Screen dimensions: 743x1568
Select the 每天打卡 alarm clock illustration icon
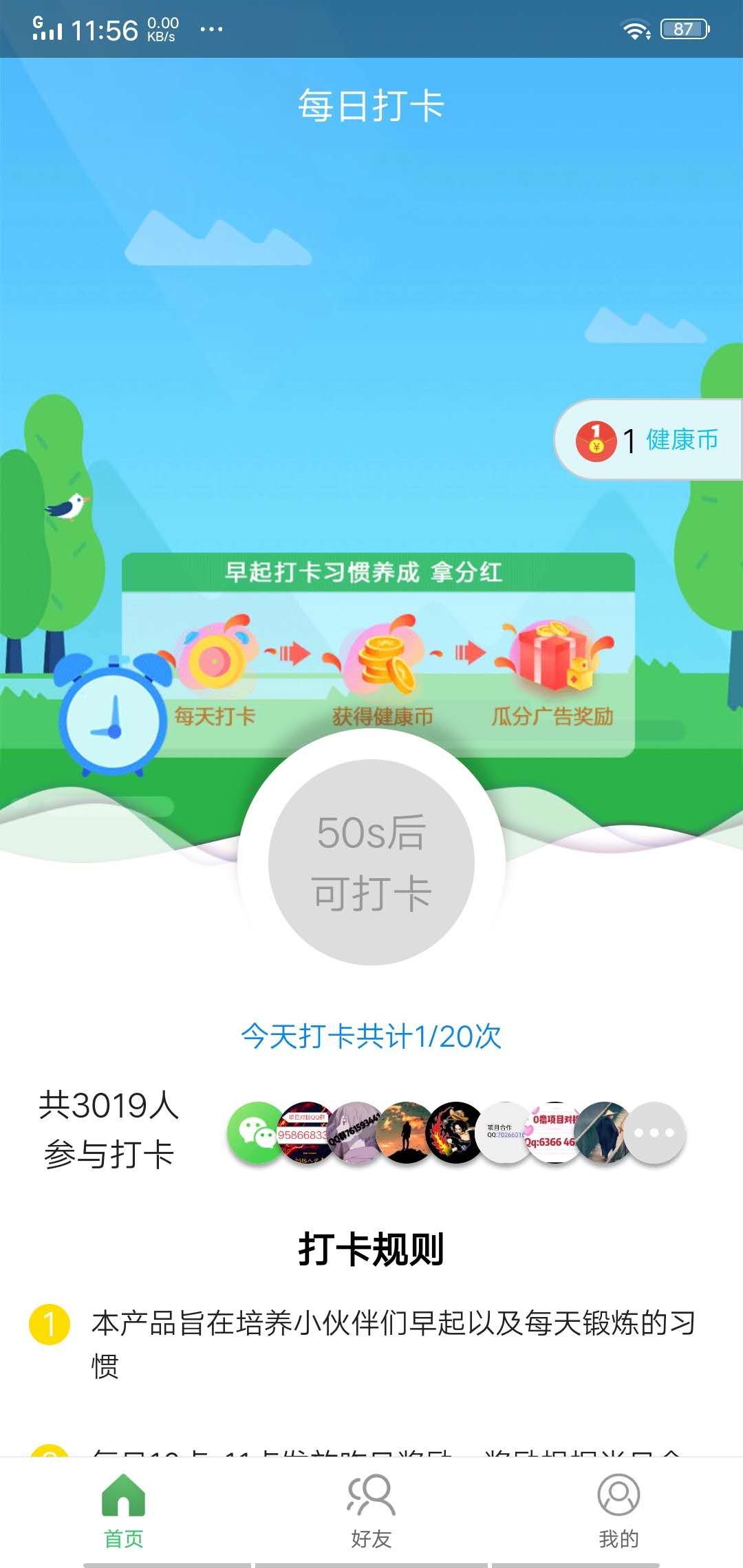[213, 653]
